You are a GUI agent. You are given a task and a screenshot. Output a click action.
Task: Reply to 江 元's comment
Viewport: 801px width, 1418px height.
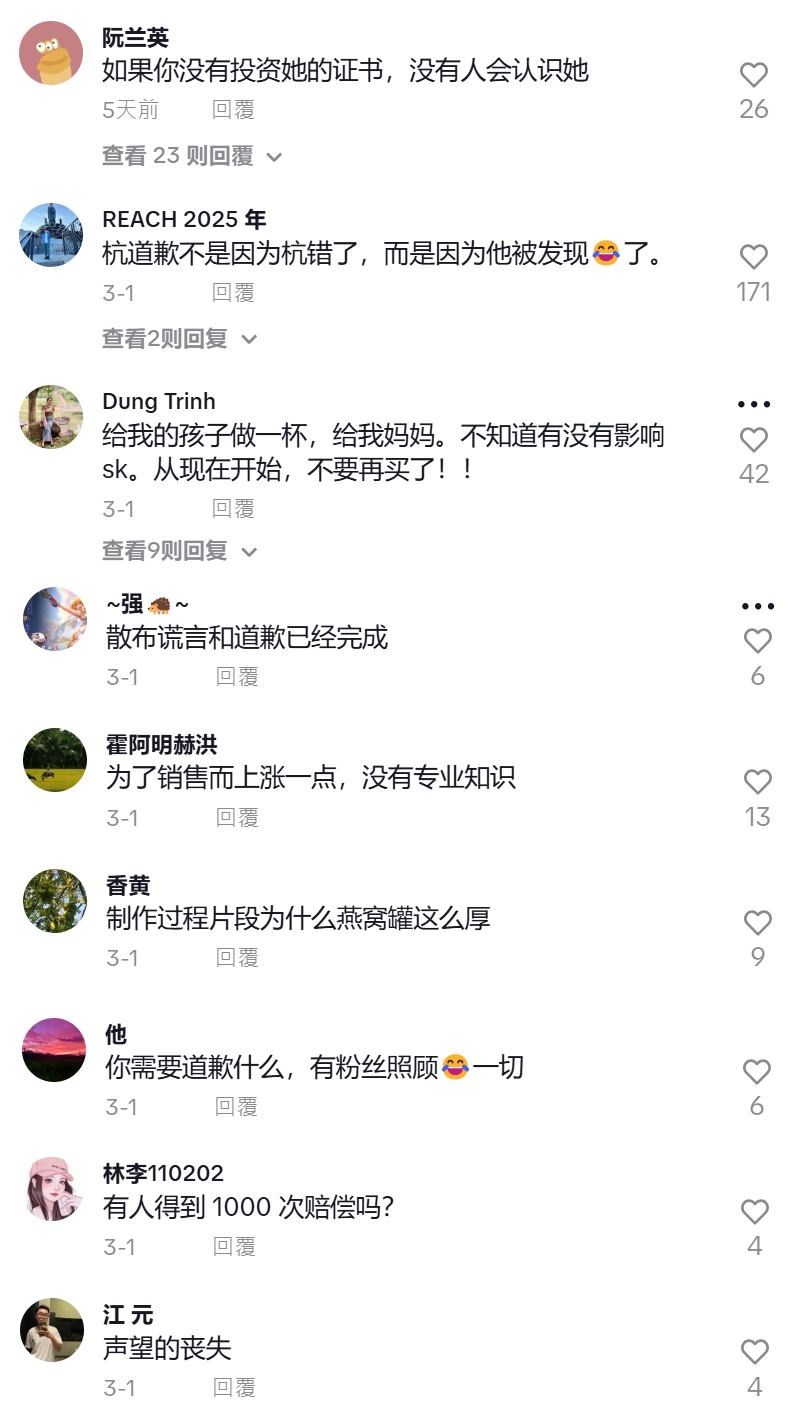234,1387
